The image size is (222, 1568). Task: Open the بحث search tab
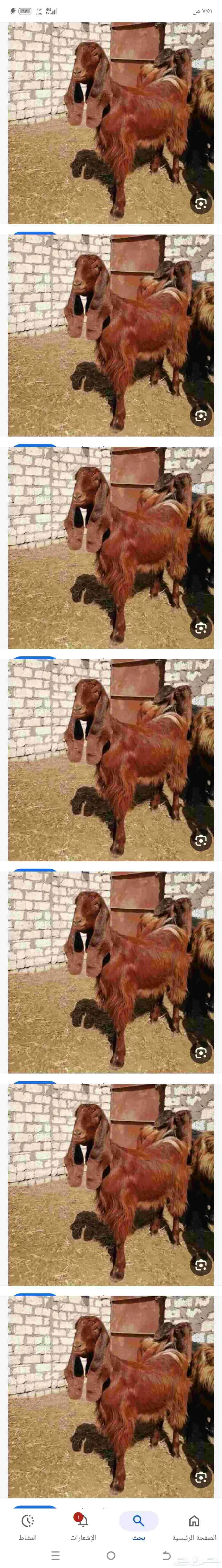pyautogui.click(x=139, y=1527)
